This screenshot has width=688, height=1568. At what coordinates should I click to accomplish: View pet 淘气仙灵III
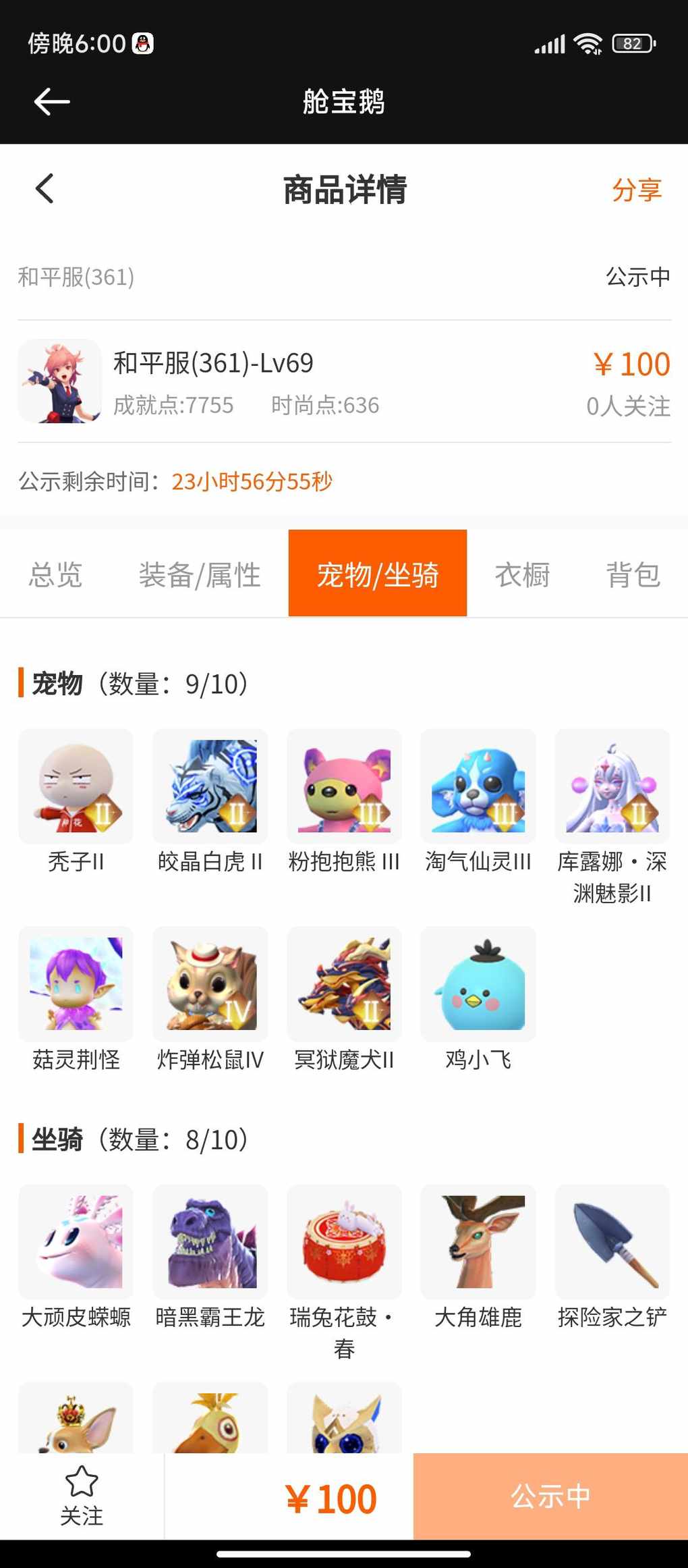(478, 786)
